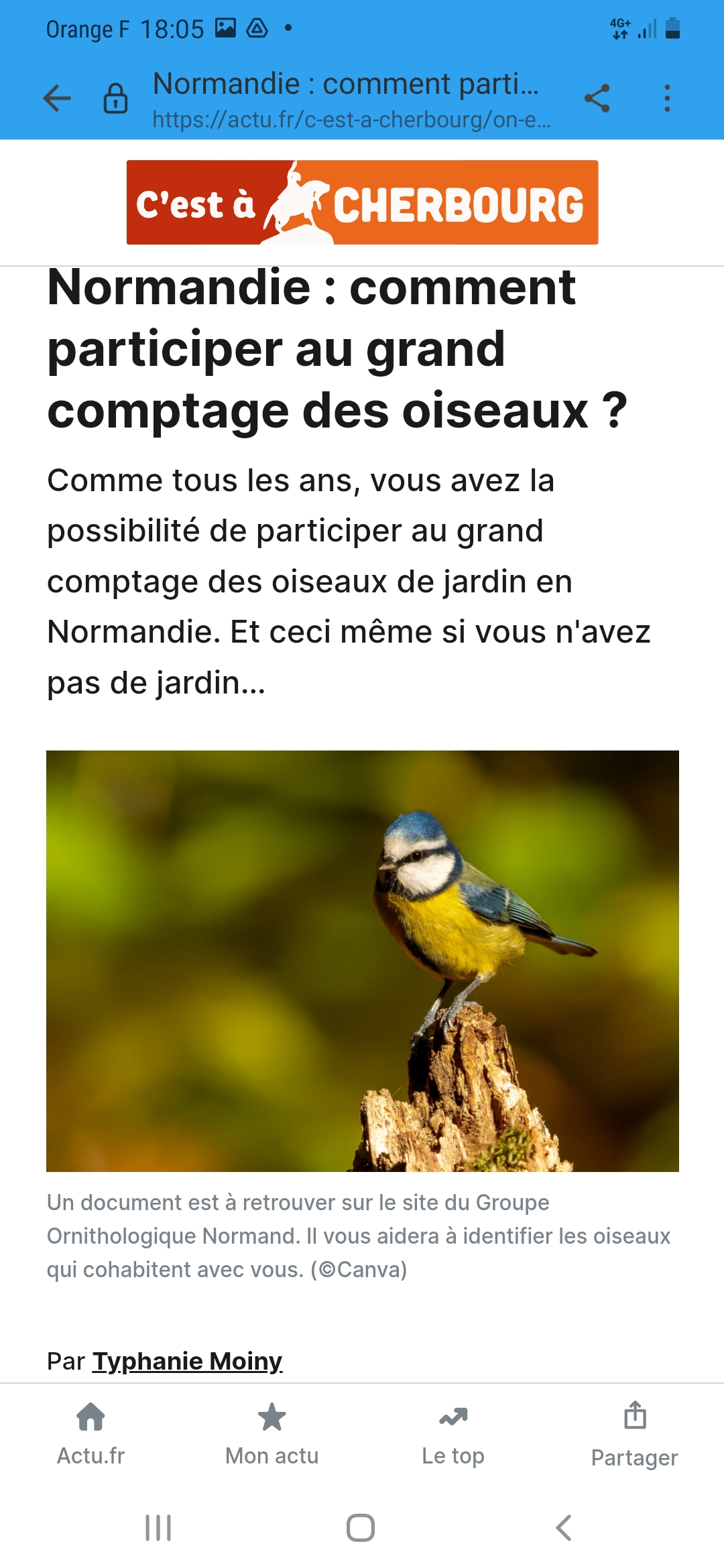Open recent apps from the navigation bar
The width and height of the screenshot is (724, 1568).
tap(158, 1528)
